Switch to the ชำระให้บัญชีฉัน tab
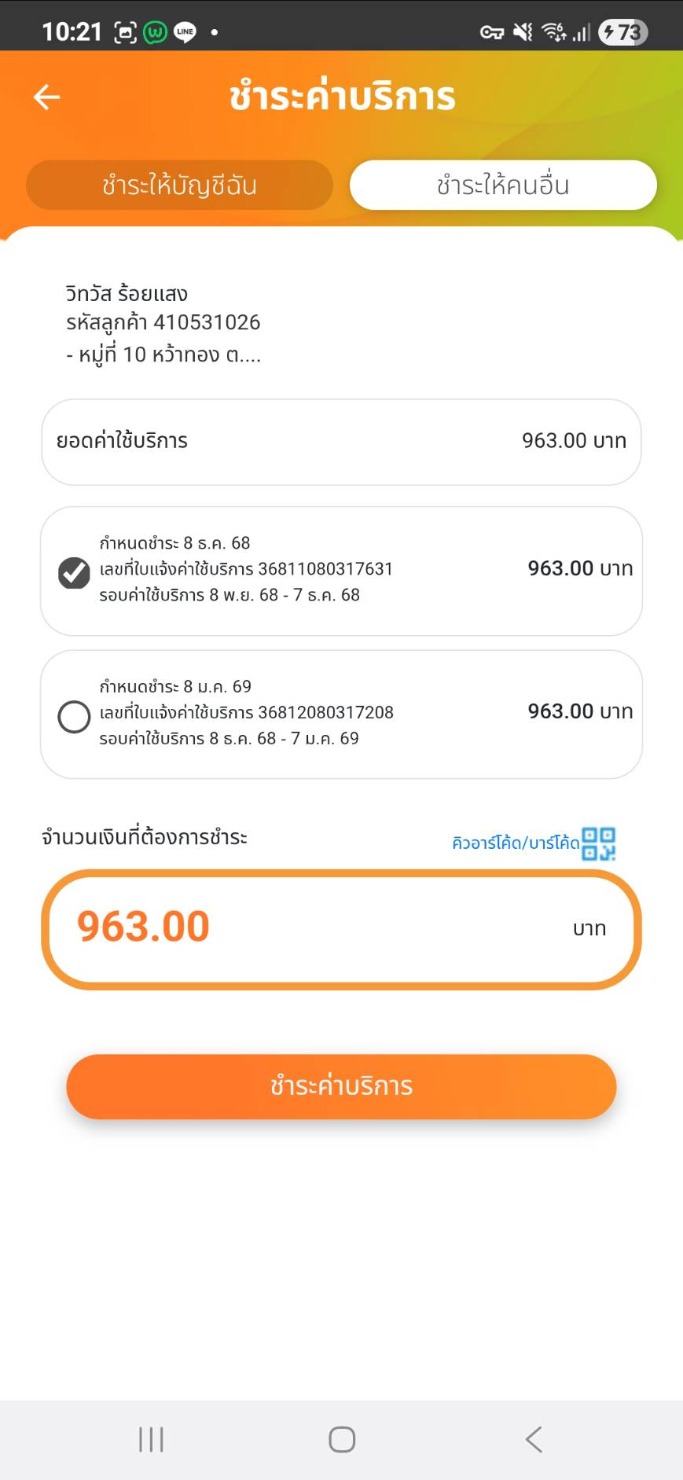Screen dimensions: 683x1480 tap(179, 185)
